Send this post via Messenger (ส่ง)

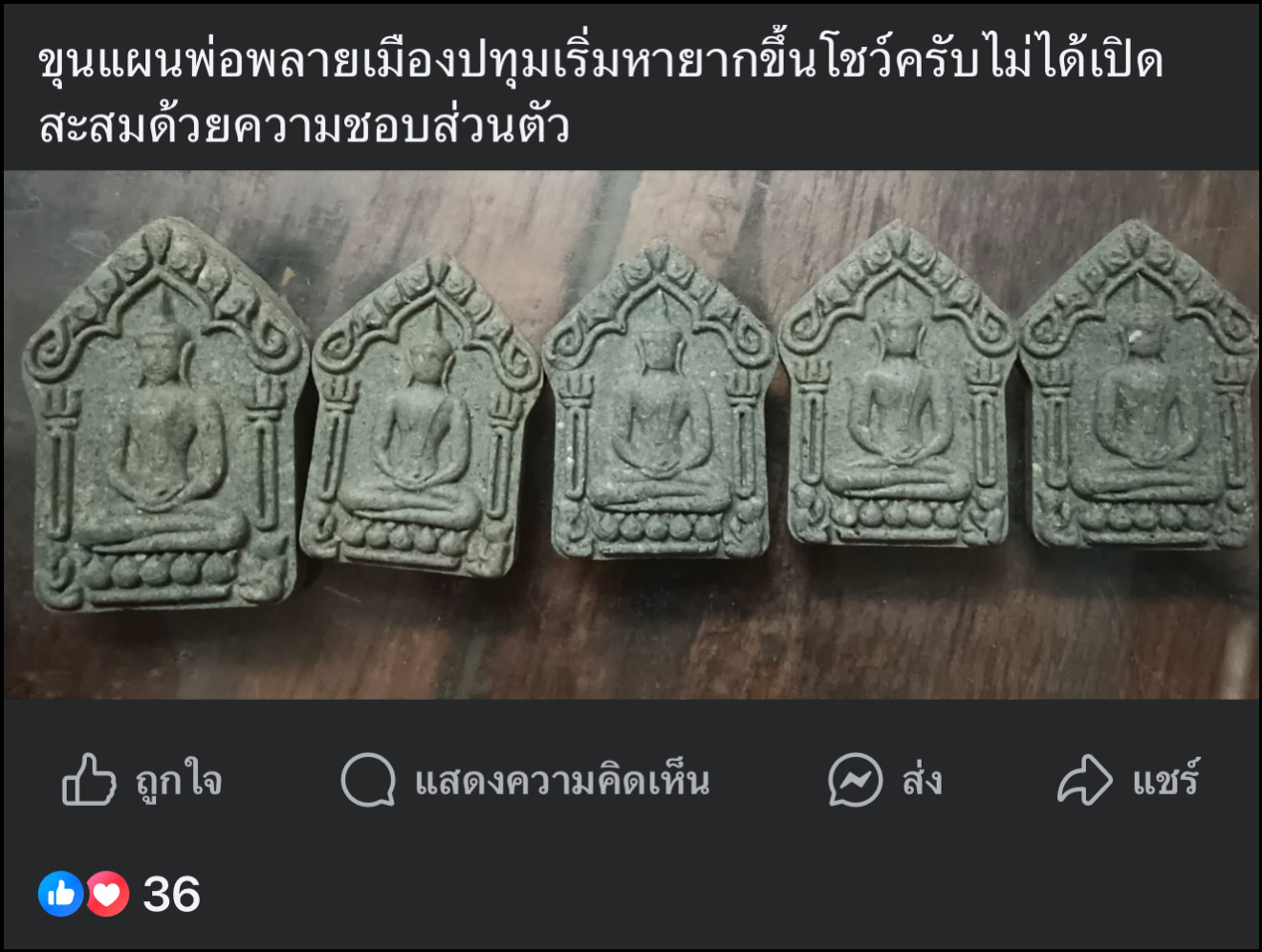[x=884, y=781]
